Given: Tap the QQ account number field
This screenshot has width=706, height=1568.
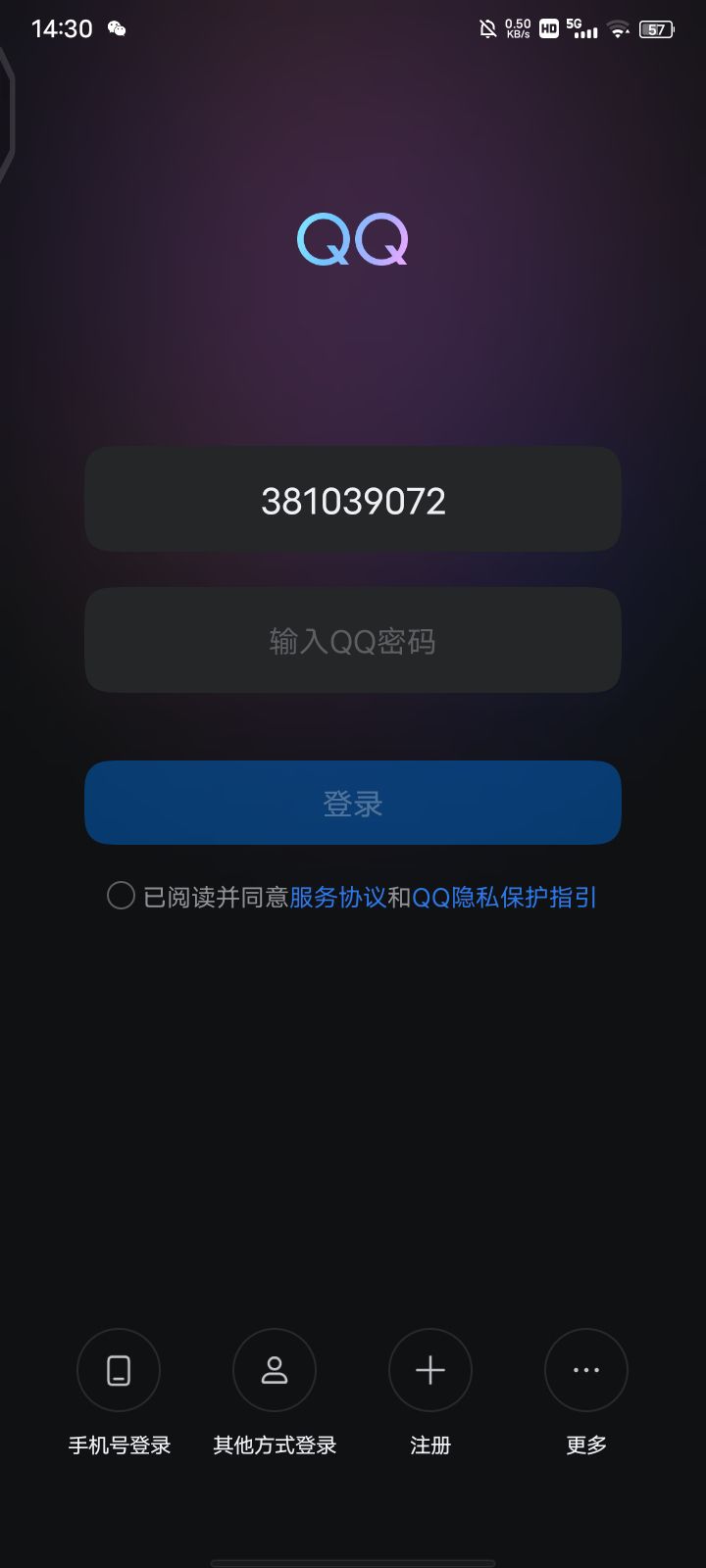Looking at the screenshot, I should coord(353,499).
